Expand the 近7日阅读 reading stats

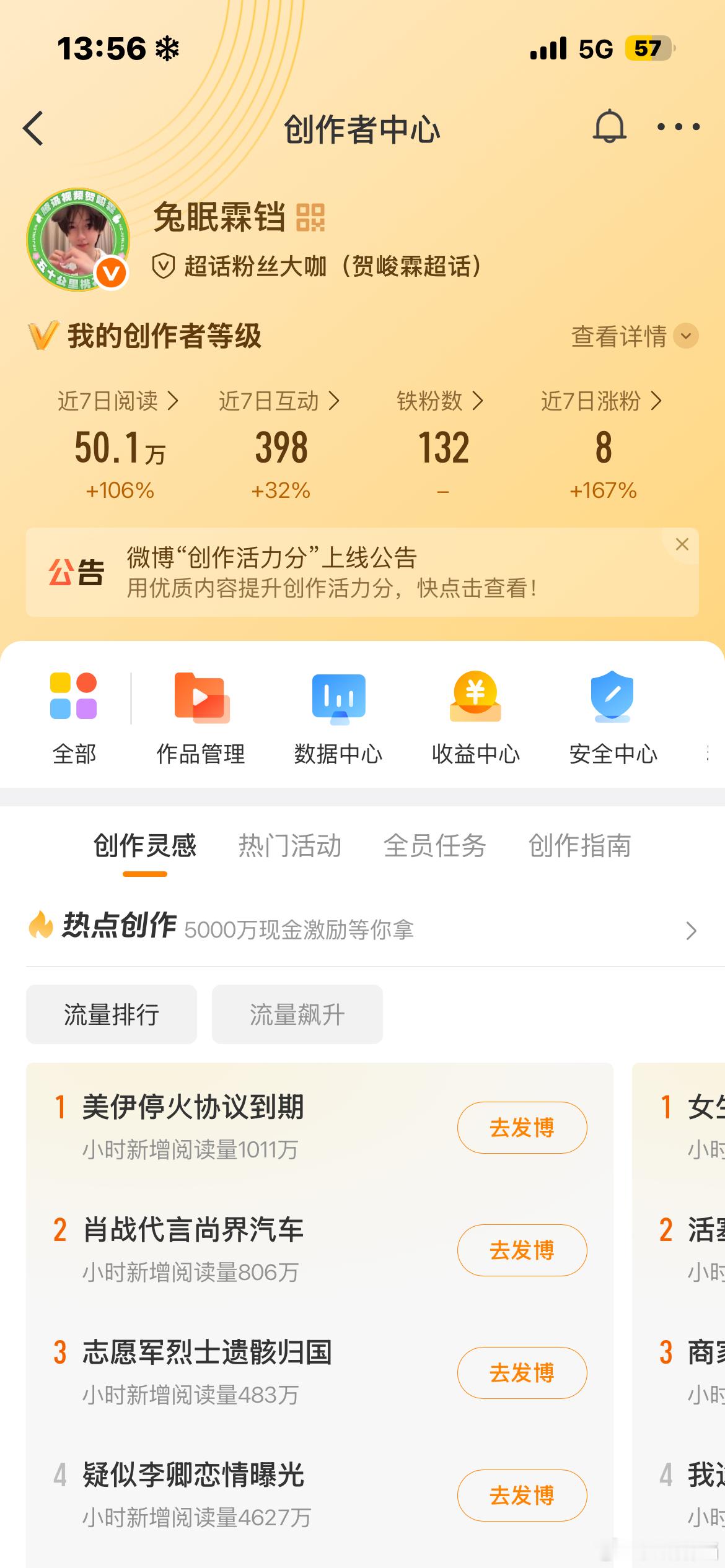click(x=119, y=401)
